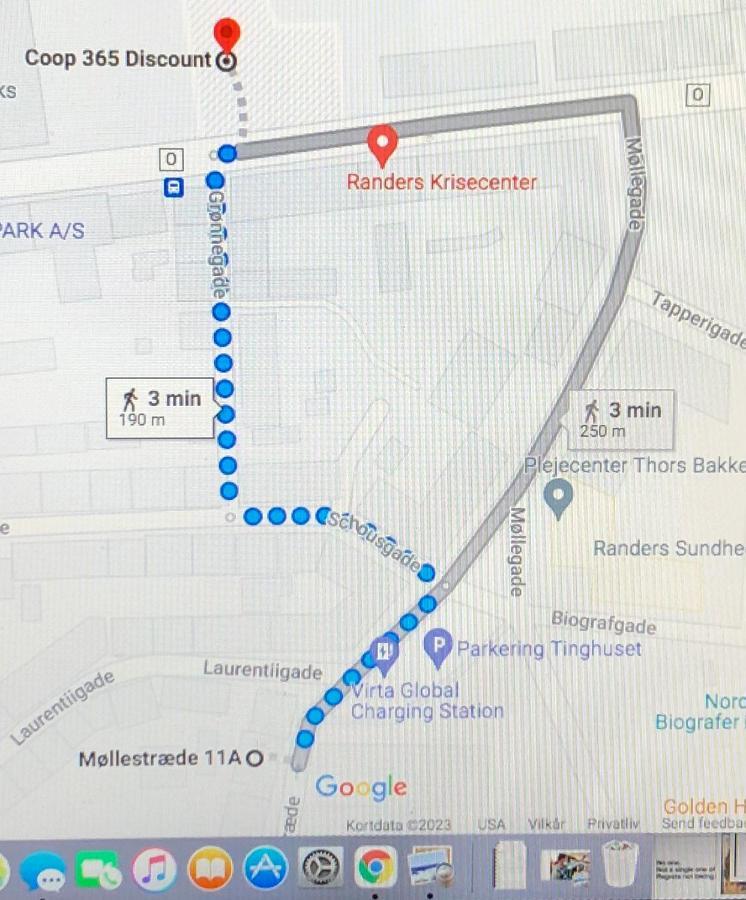Select the 190 m walking route label
This screenshot has width=746, height=900.
click(160, 408)
